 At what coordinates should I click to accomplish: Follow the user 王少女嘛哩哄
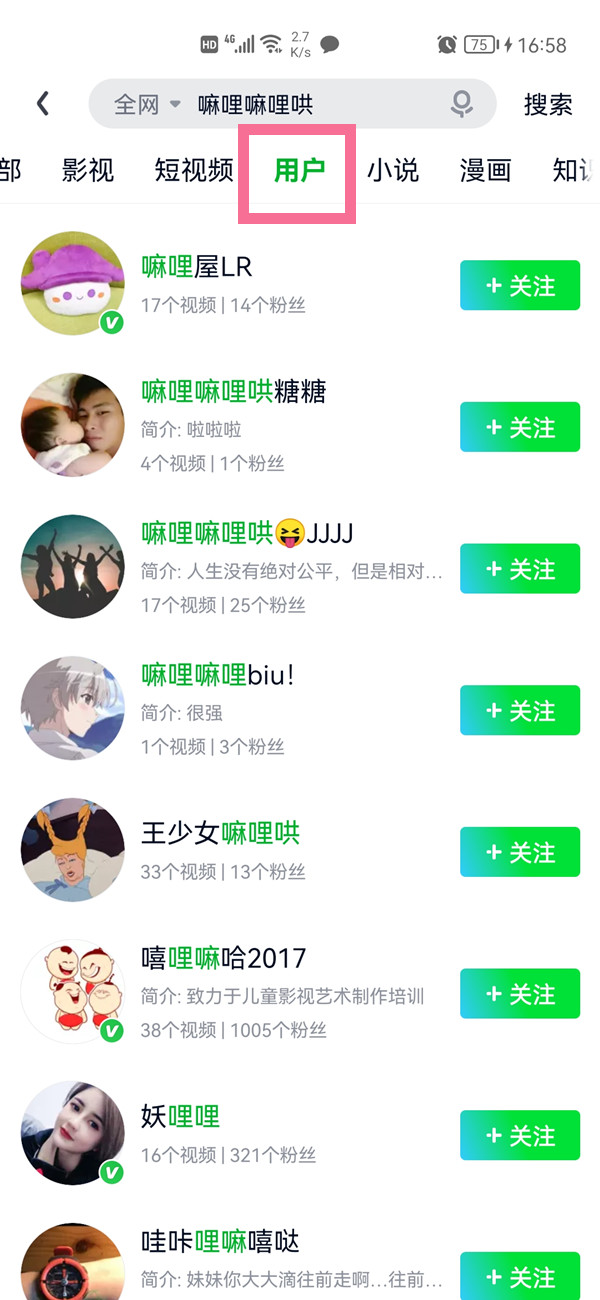(x=520, y=853)
